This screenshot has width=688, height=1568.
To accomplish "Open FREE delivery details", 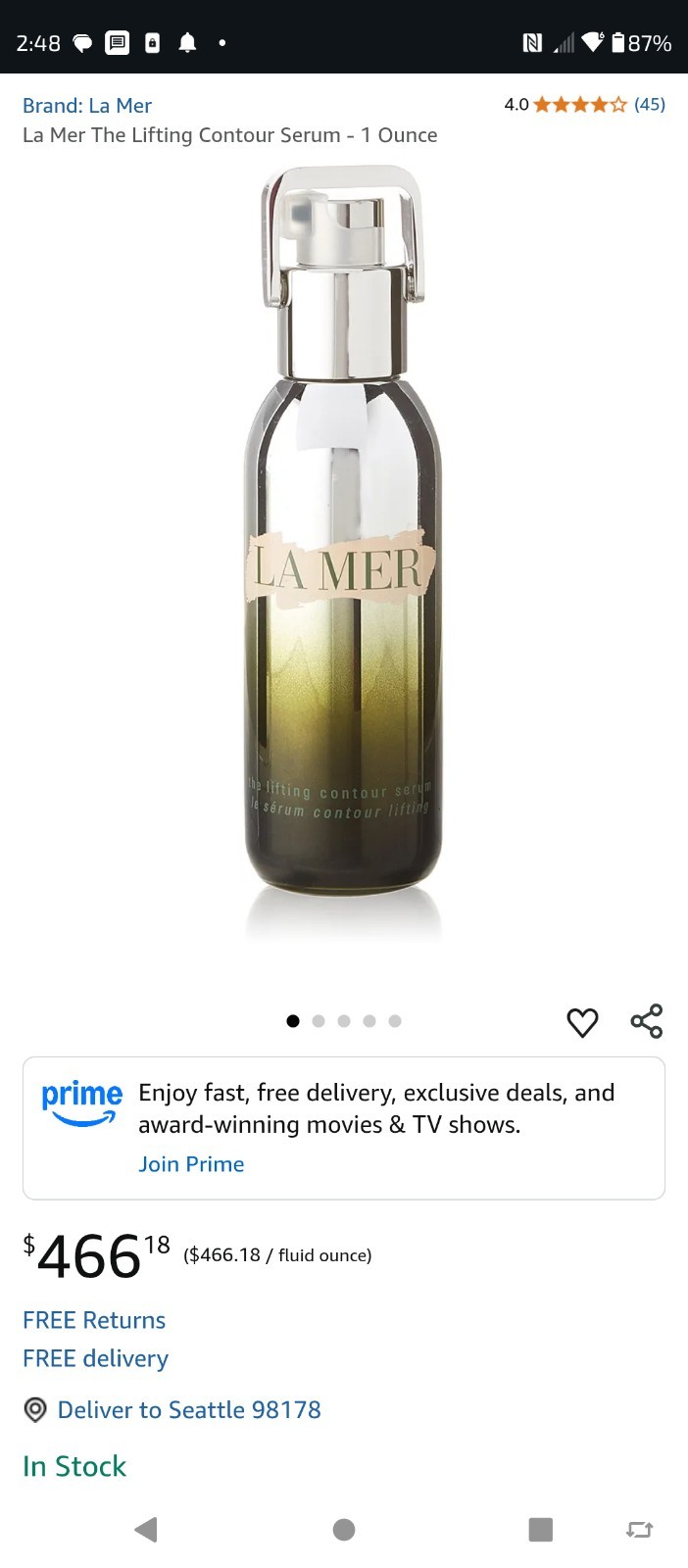I will coord(95,1358).
